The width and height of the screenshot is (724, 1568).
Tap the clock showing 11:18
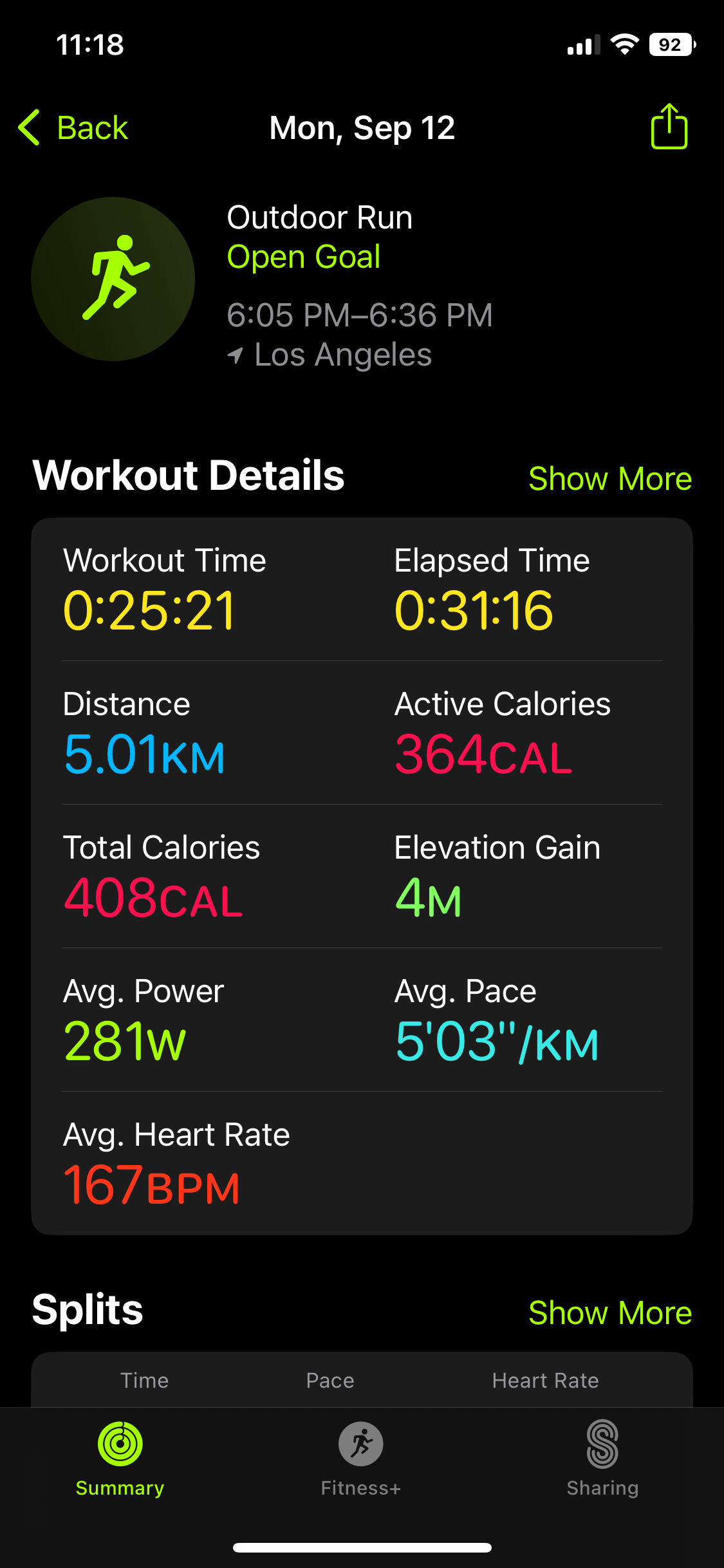(x=89, y=44)
